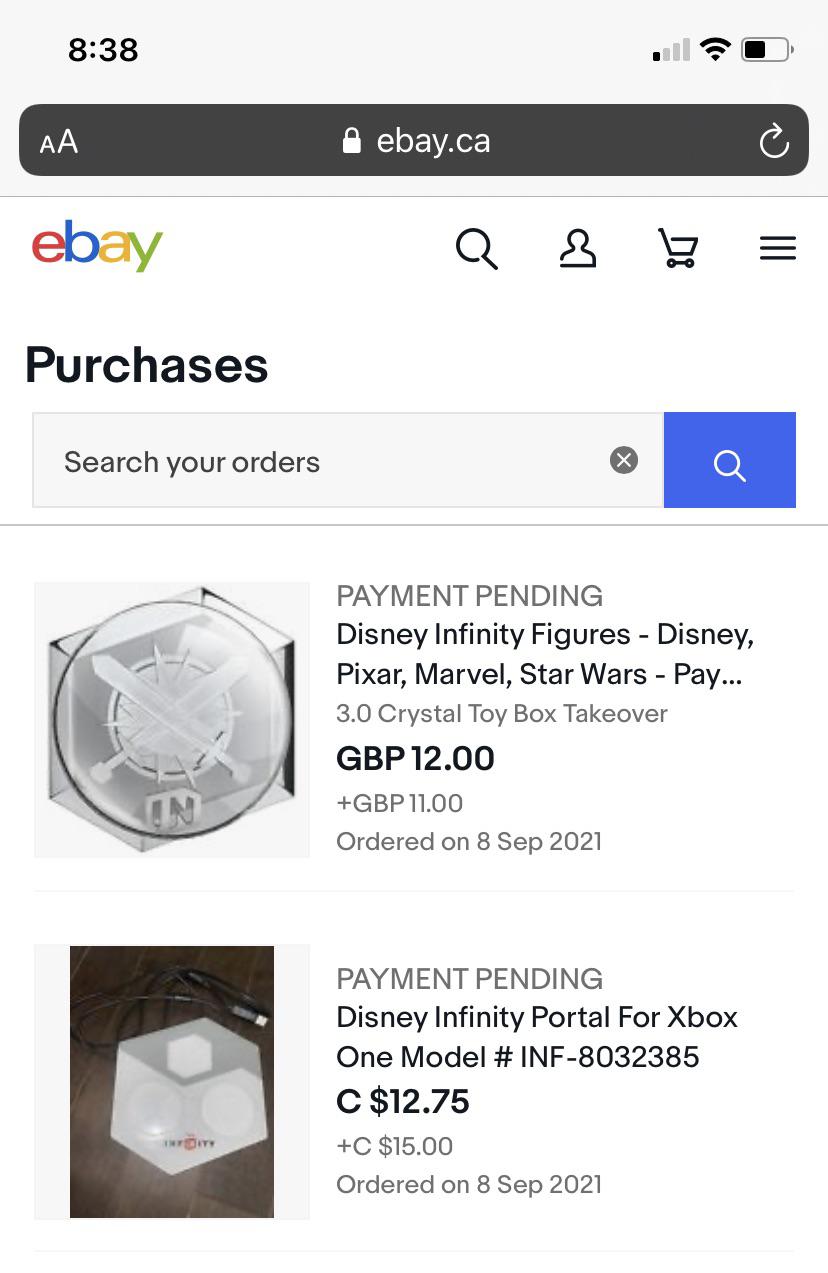Reload the page with the refresh icon

[x=774, y=141]
